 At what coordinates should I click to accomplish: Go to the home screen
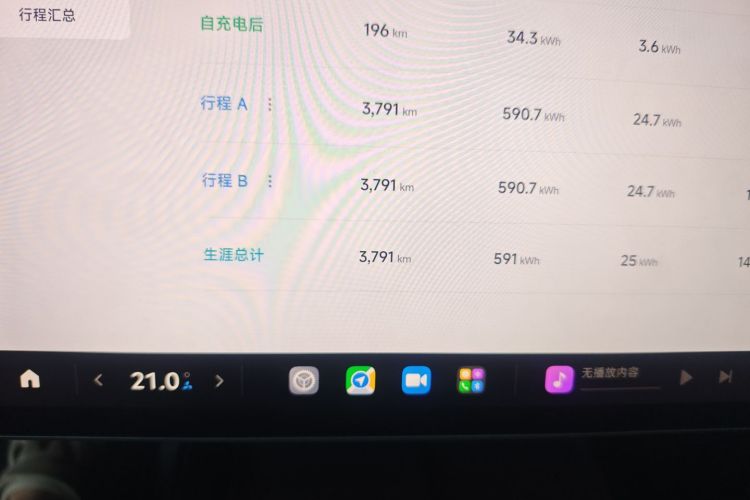(x=31, y=379)
